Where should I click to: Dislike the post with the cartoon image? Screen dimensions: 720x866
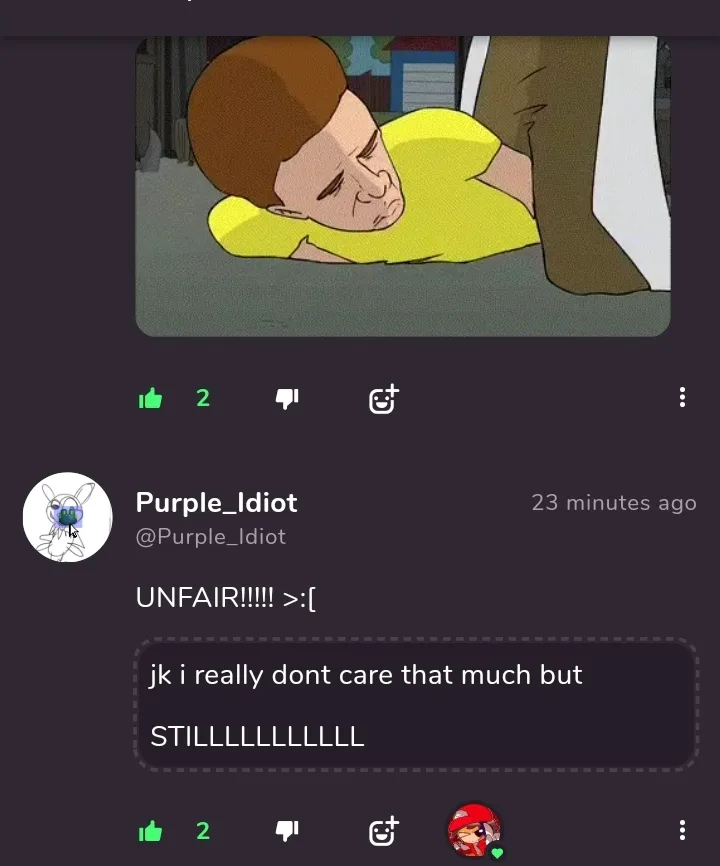click(287, 399)
